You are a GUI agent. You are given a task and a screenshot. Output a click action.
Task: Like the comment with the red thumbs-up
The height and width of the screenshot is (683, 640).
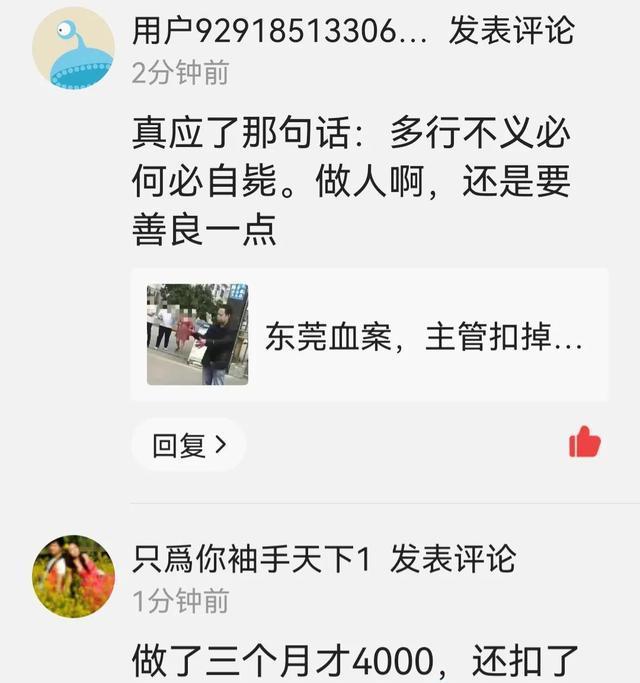click(584, 442)
